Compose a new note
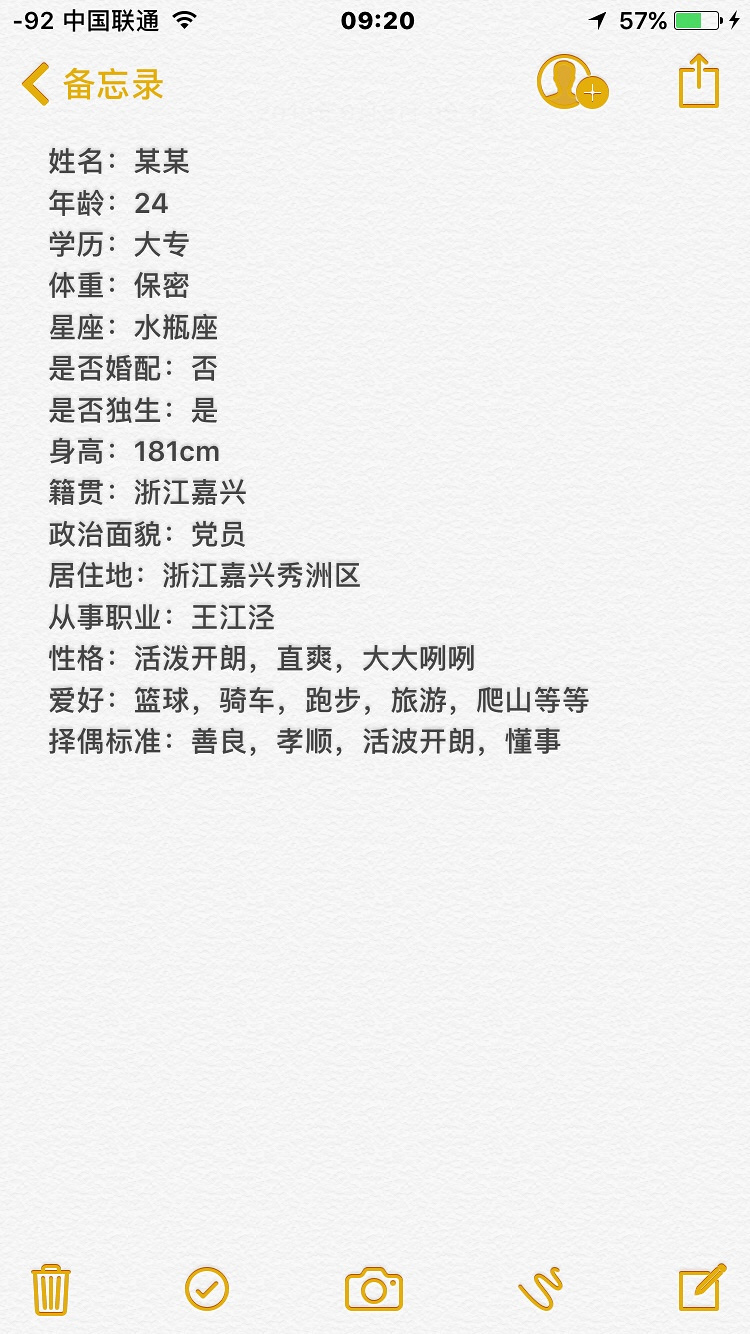Image resolution: width=750 pixels, height=1334 pixels. [x=701, y=1287]
